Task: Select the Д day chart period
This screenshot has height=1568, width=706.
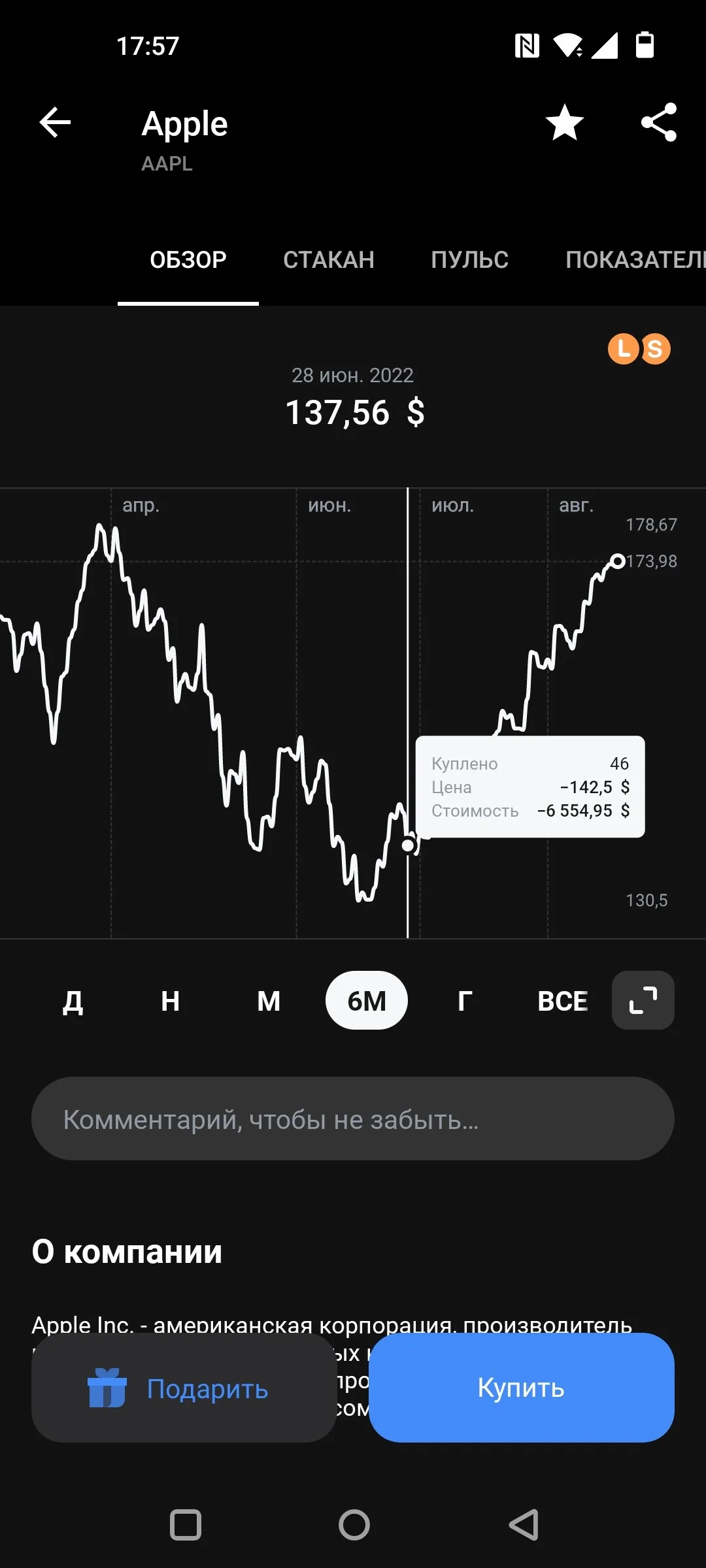Action: click(73, 1000)
